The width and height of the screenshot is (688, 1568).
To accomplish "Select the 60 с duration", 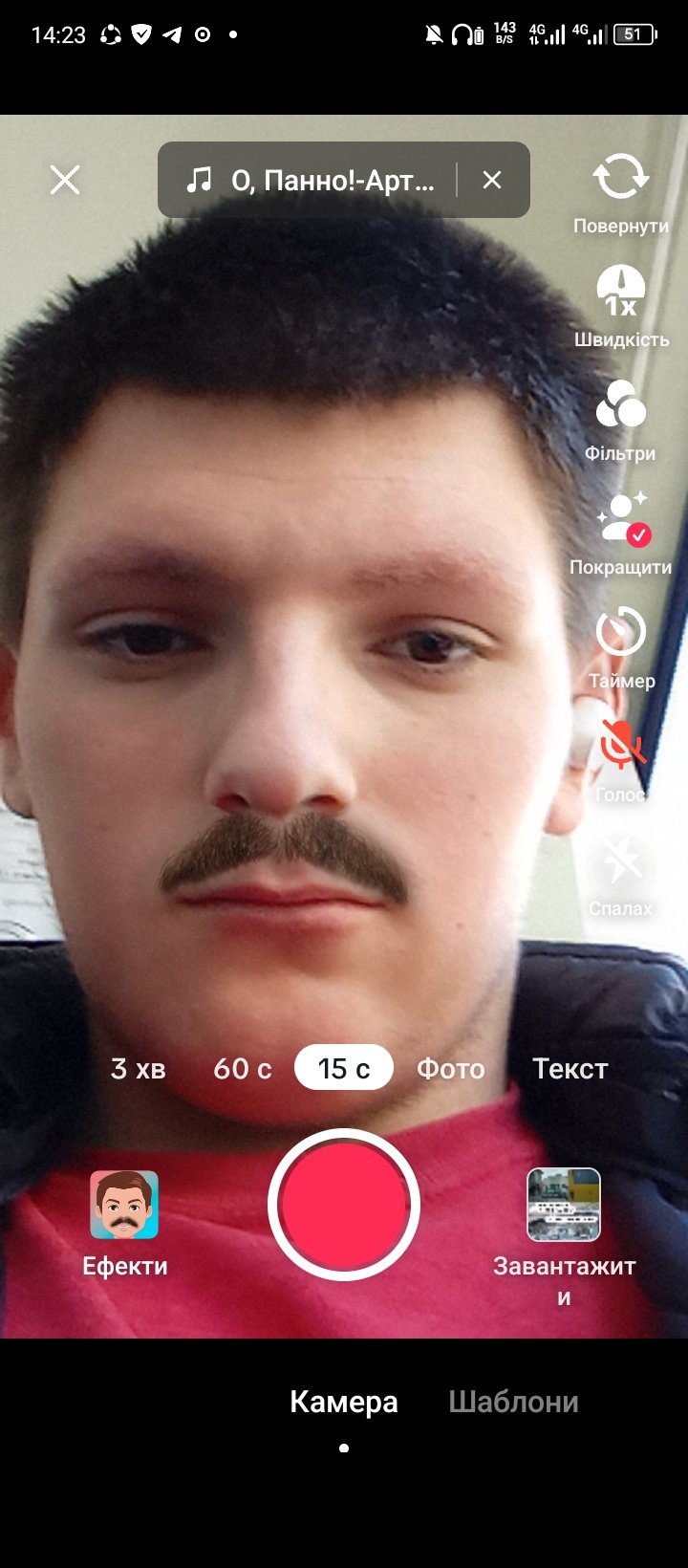I will (243, 1068).
